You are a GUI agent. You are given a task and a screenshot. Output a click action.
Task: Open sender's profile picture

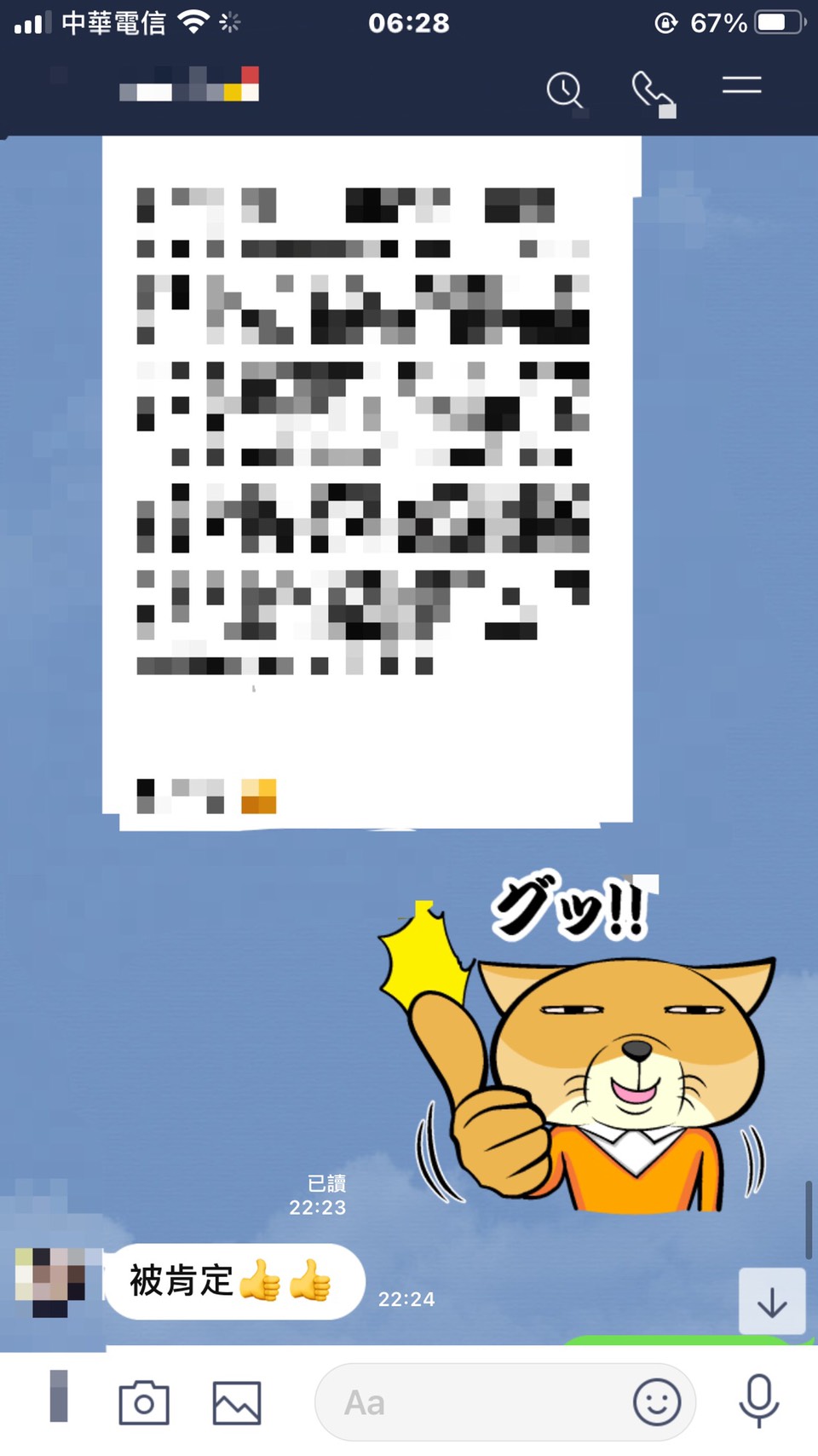[x=51, y=1279]
